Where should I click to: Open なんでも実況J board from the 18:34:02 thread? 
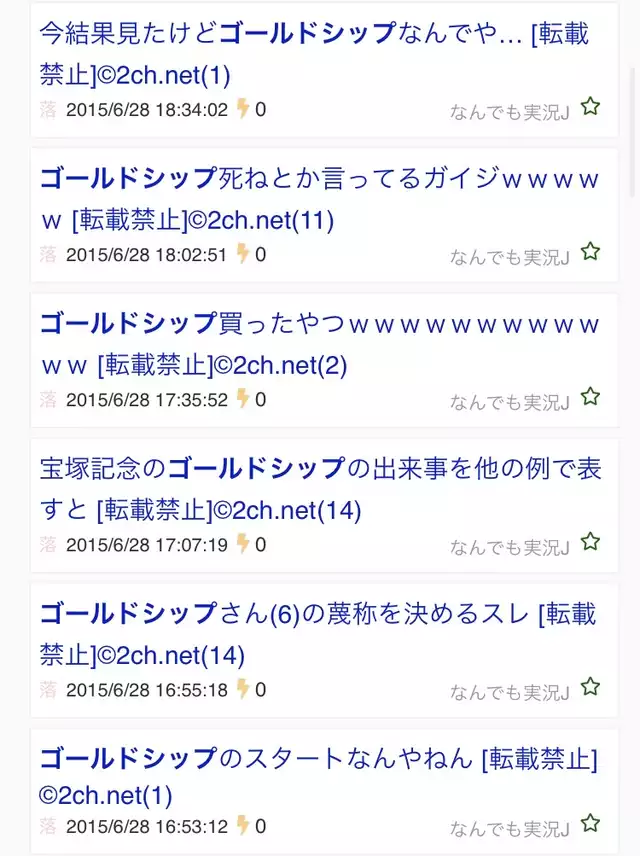(x=509, y=112)
